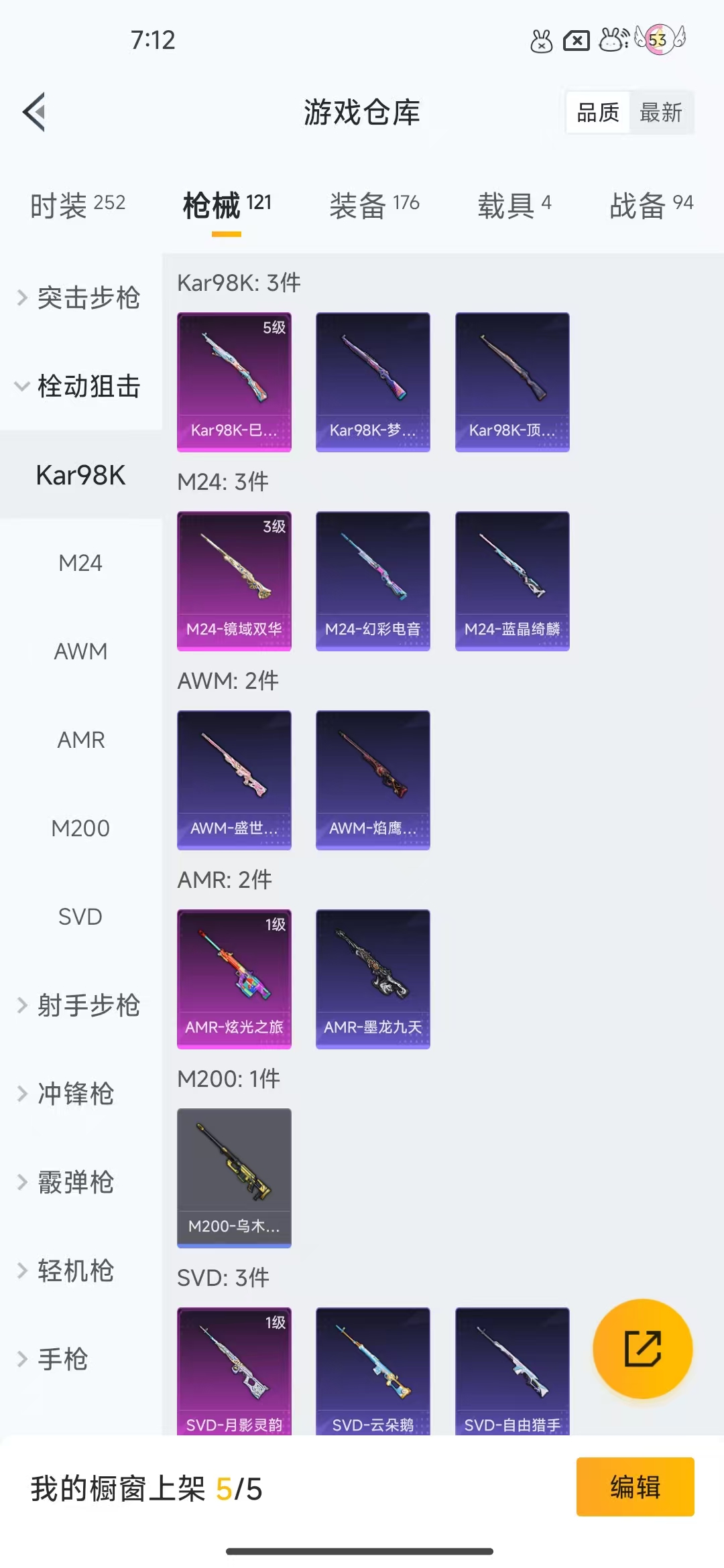Expand the 射手步枪 category

80,1005
